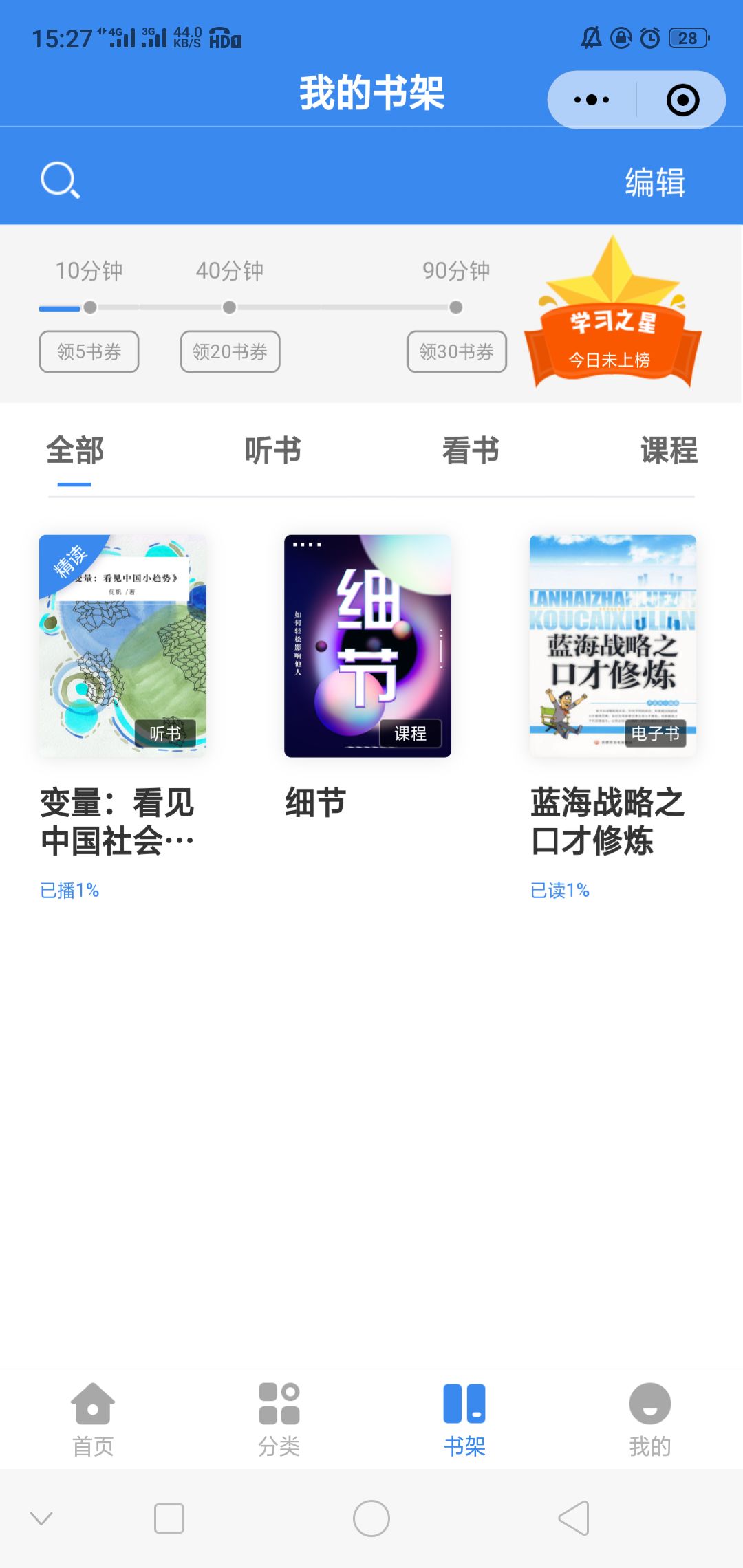Tap 编辑 to edit the bookshelf
Image resolution: width=743 pixels, height=1568 pixels.
(x=654, y=182)
